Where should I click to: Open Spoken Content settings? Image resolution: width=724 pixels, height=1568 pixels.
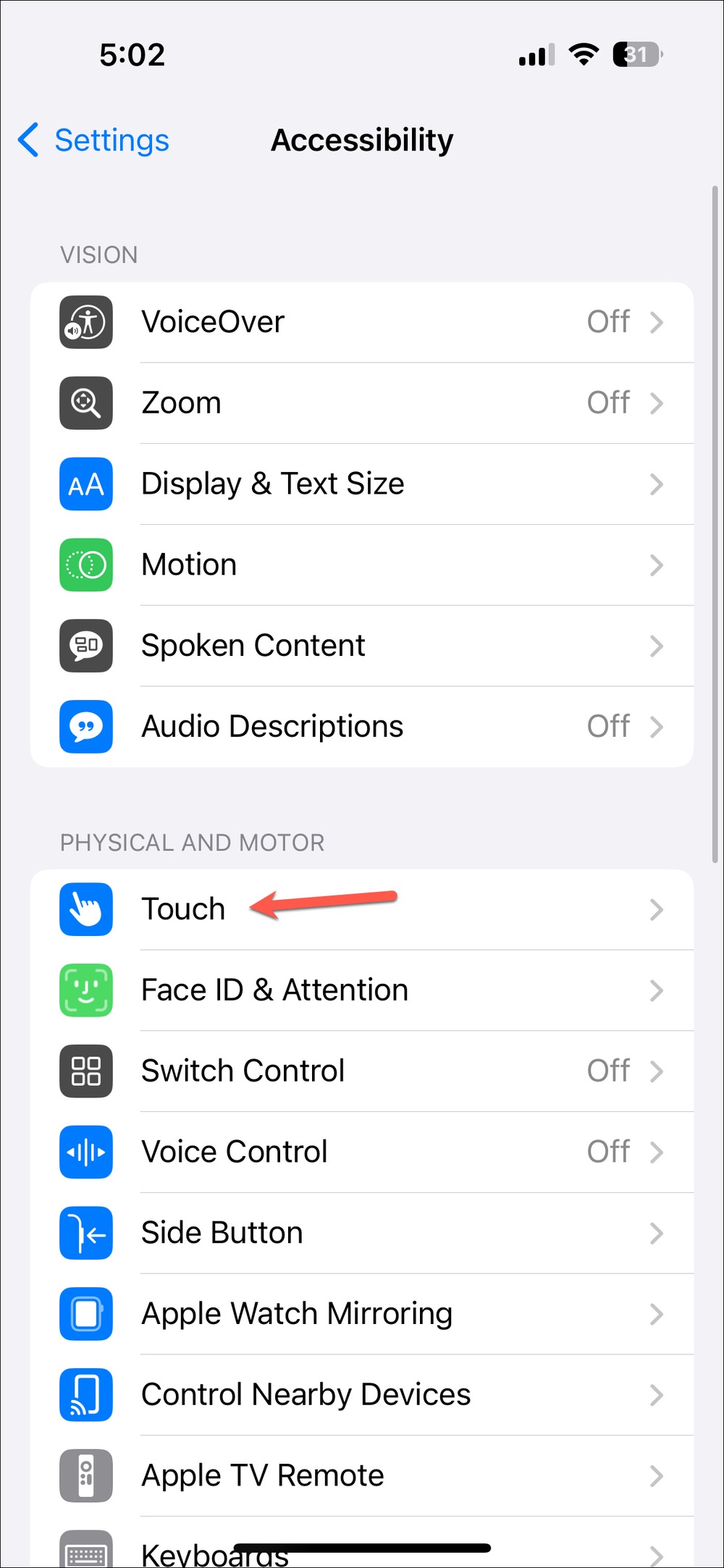click(x=362, y=646)
